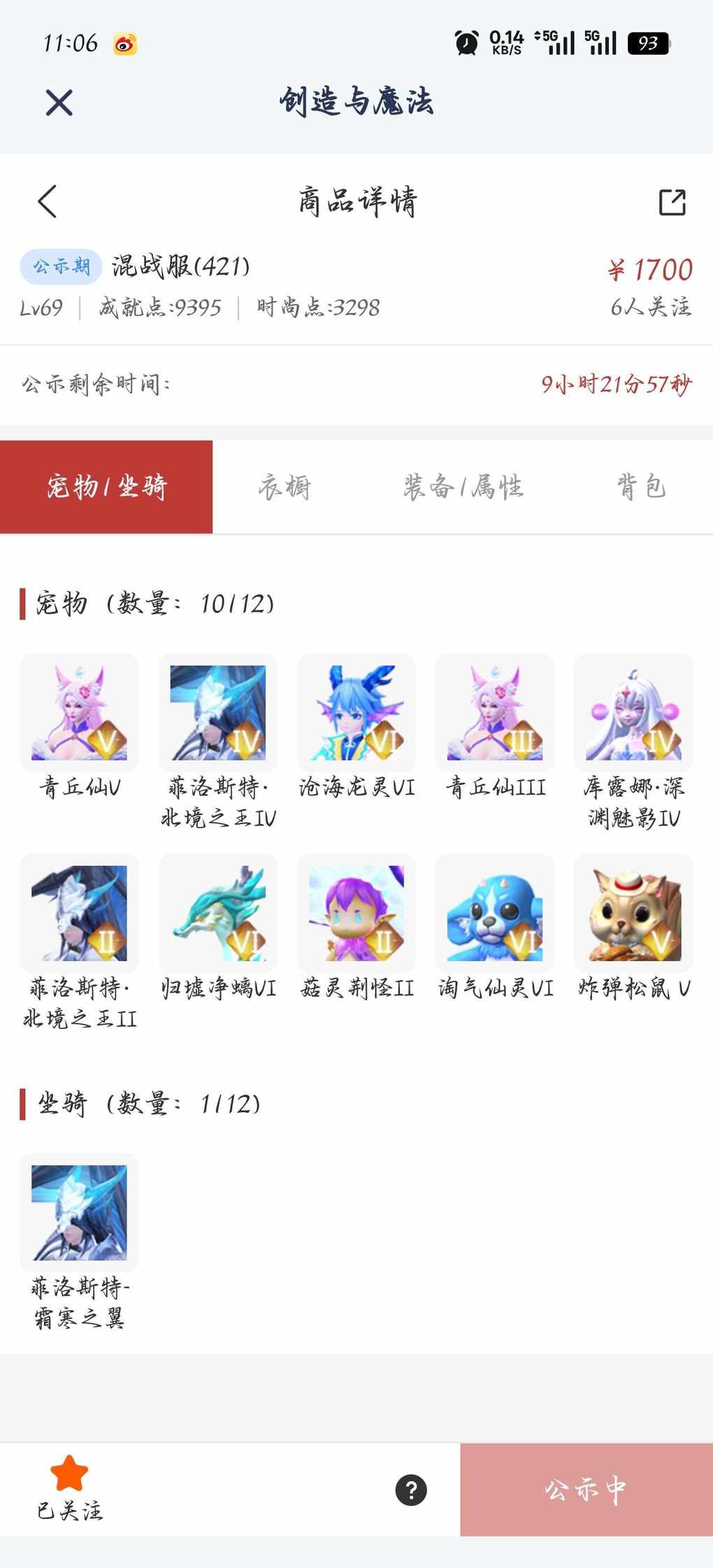Image resolution: width=713 pixels, height=1568 pixels.
Task: Close the 创造与魔法 page
Action: click(59, 103)
